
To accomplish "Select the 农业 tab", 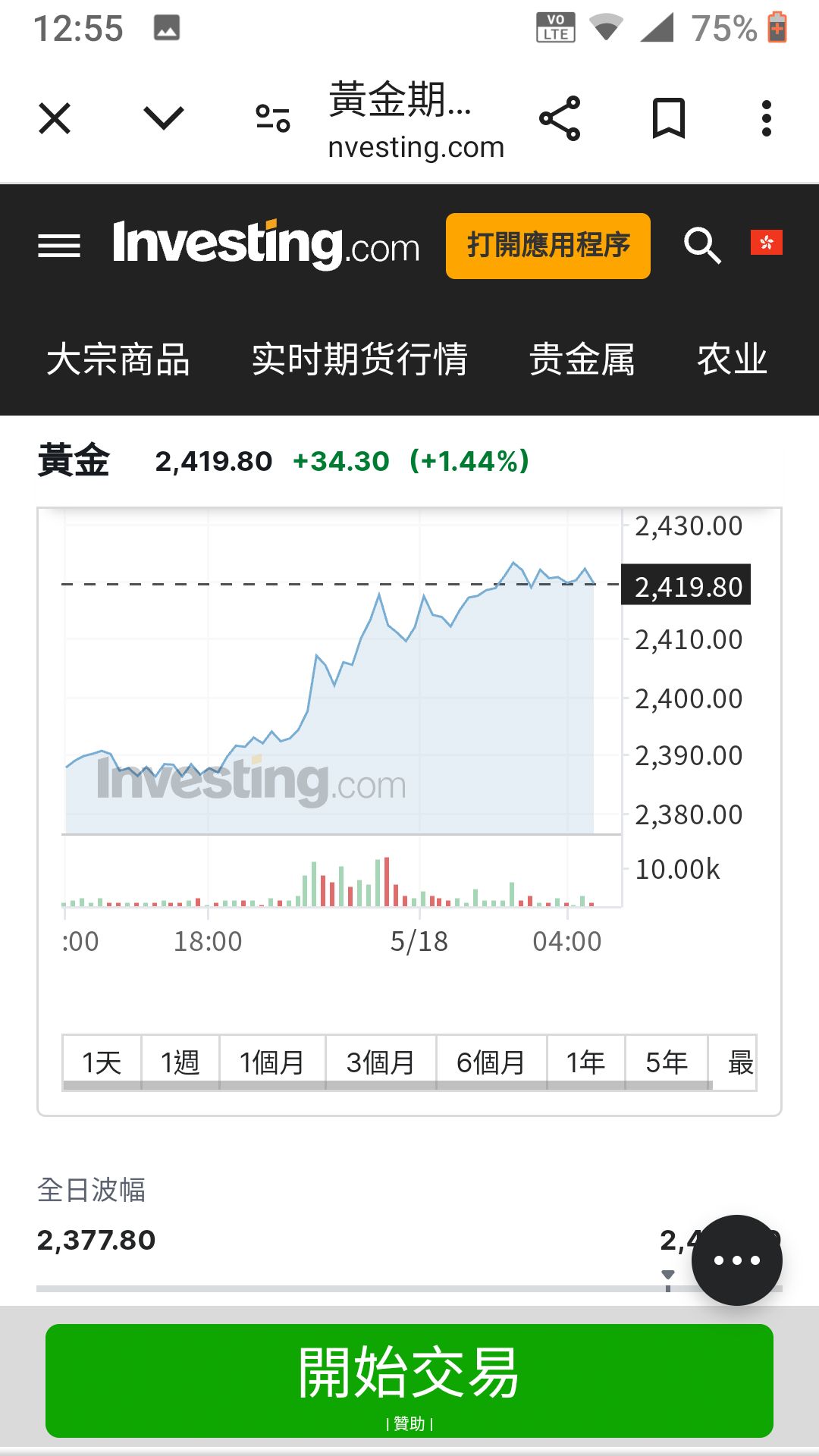I will tap(732, 359).
